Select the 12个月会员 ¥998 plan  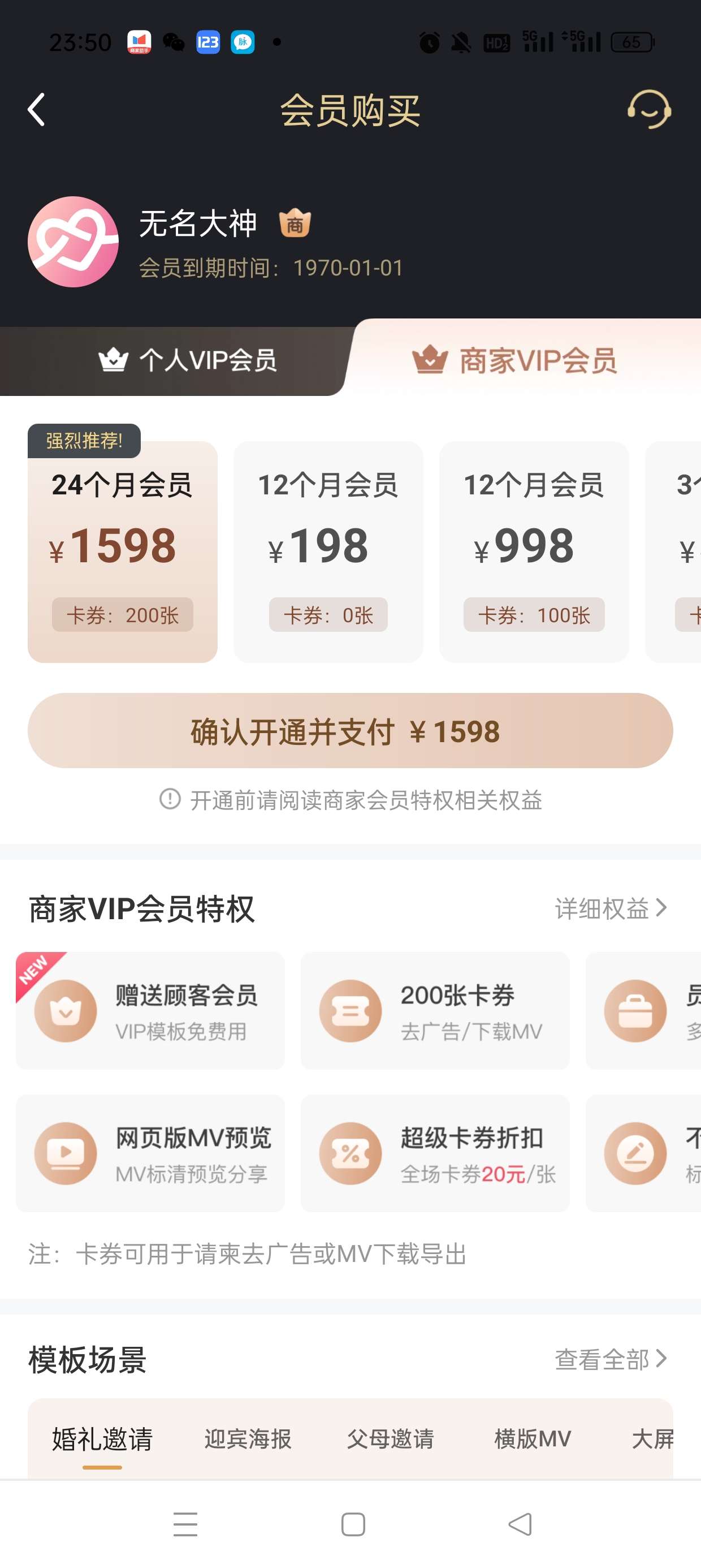coord(534,552)
